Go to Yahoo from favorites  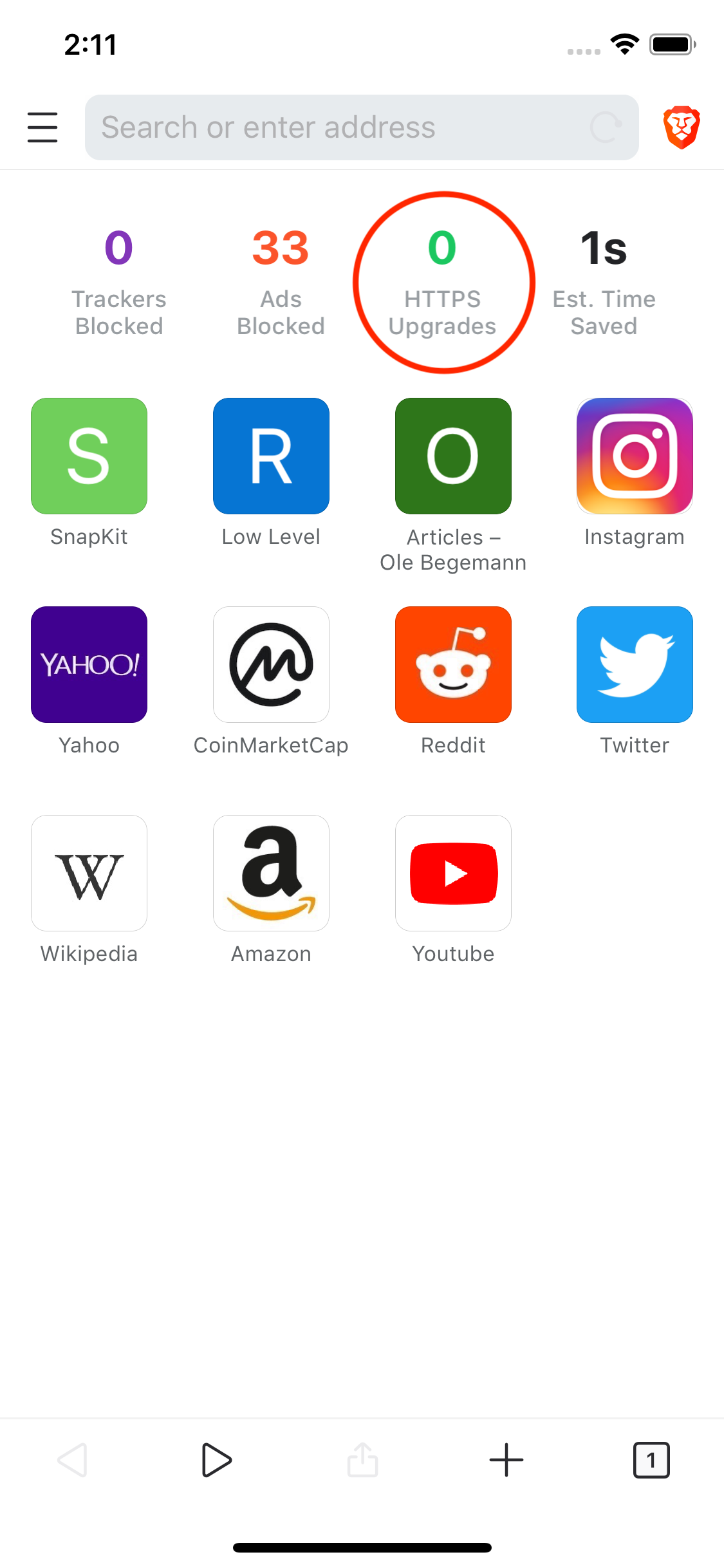click(89, 664)
